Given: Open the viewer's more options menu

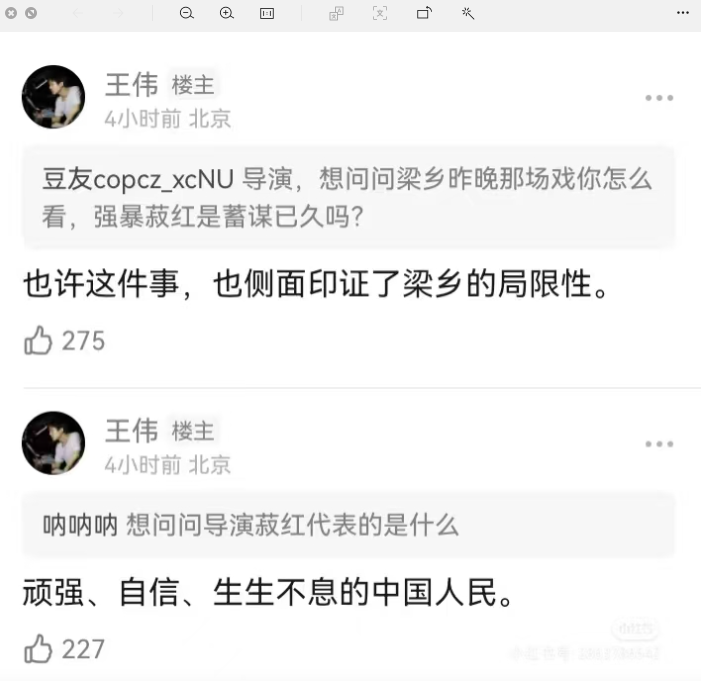Looking at the screenshot, I should click(x=683, y=13).
